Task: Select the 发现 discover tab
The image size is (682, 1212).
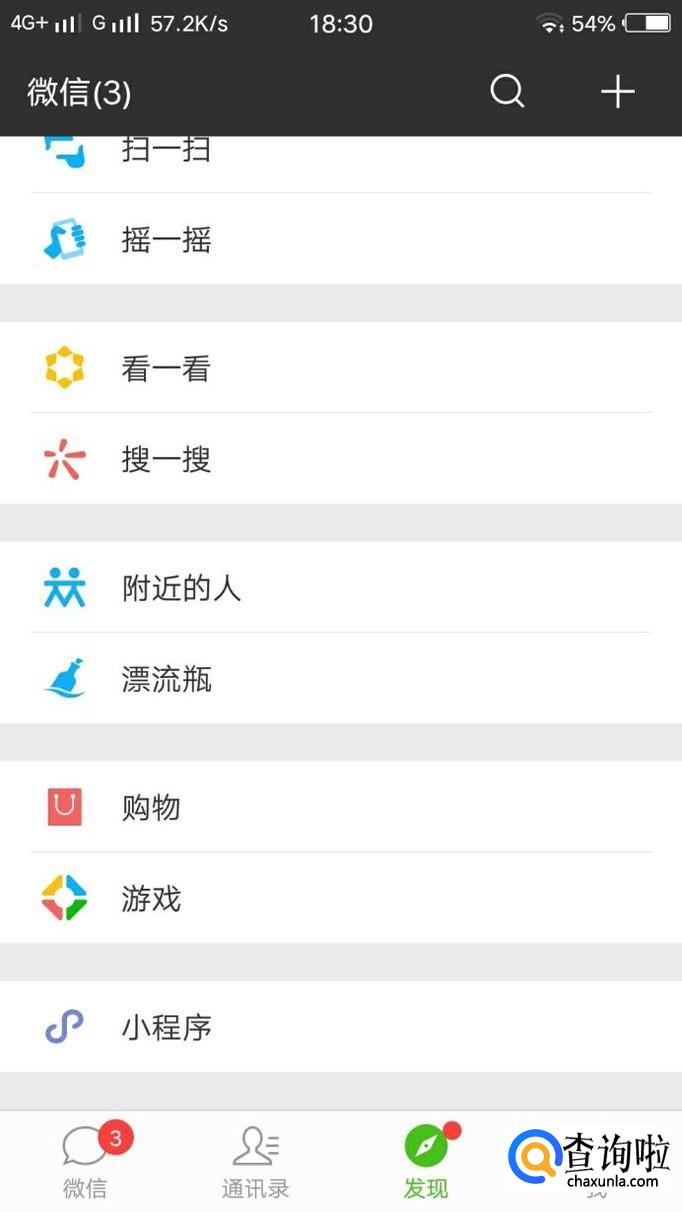Action: (x=426, y=1162)
